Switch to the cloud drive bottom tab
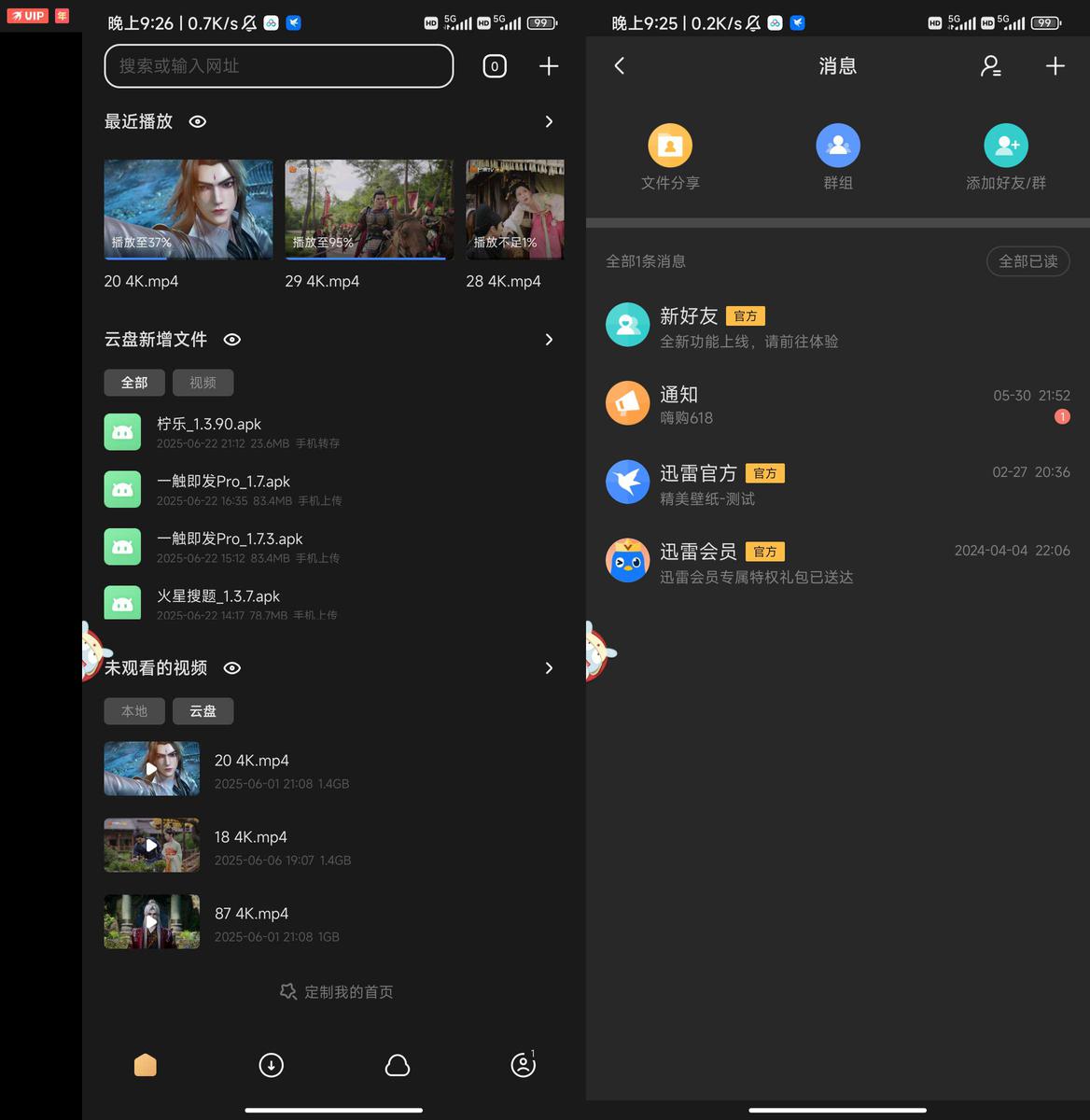The image size is (1090, 1120). click(x=398, y=1065)
